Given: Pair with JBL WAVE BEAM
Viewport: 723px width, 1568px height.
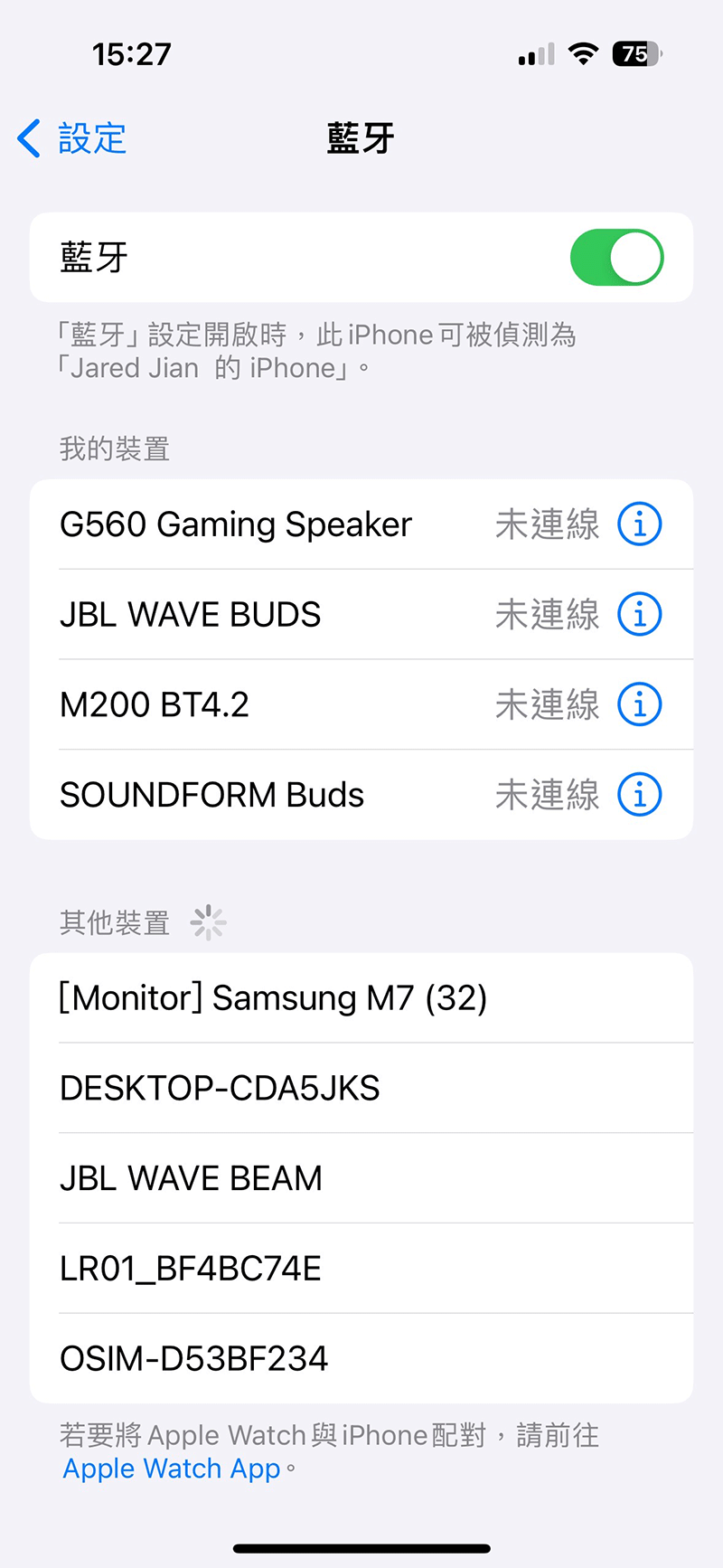Looking at the screenshot, I should (x=361, y=1178).
